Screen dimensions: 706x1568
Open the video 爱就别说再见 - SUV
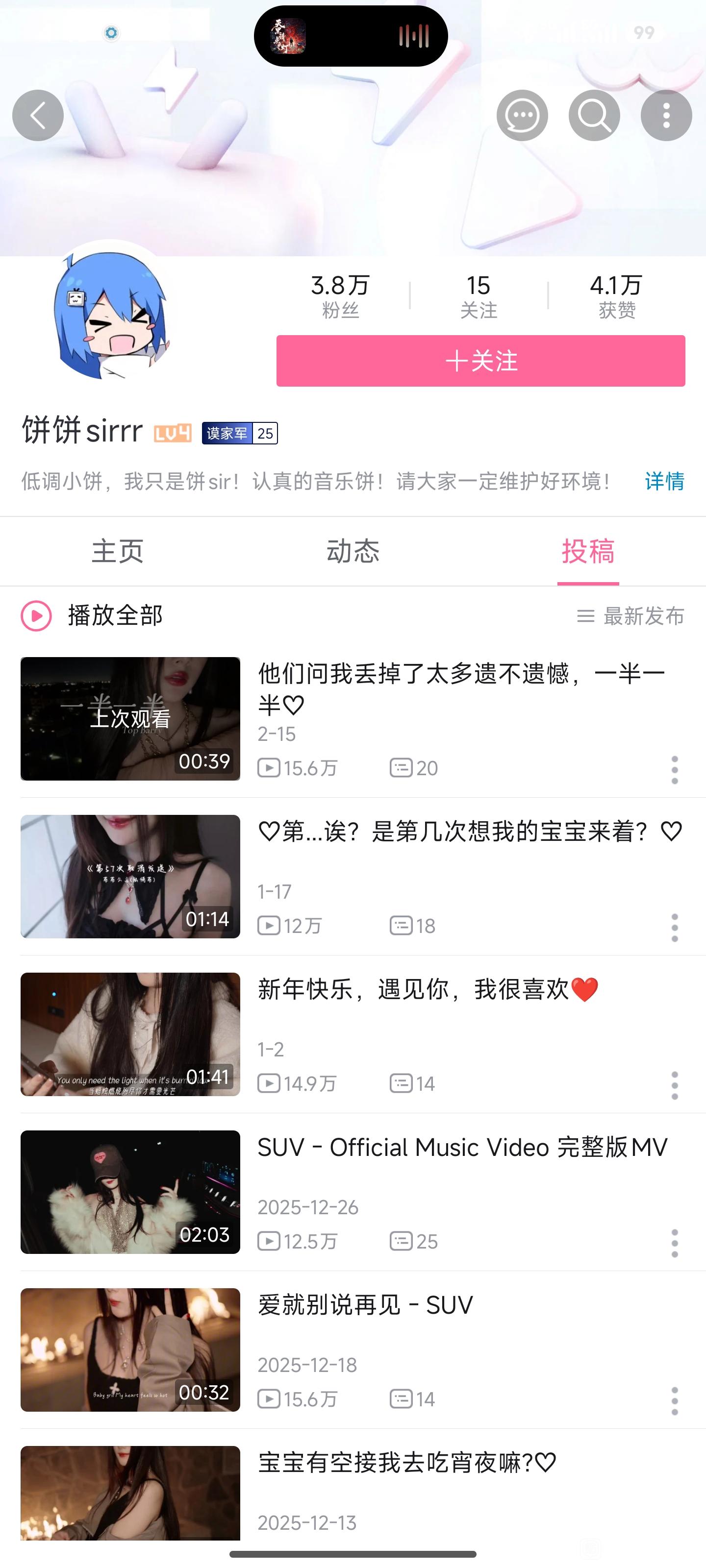(365, 1305)
